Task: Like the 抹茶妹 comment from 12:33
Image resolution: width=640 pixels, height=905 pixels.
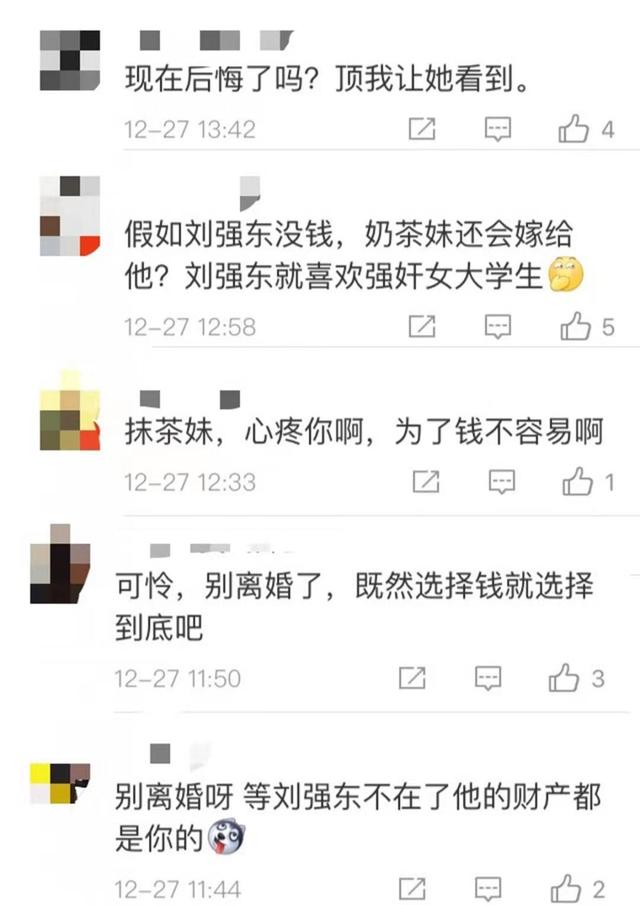Action: 578,482
